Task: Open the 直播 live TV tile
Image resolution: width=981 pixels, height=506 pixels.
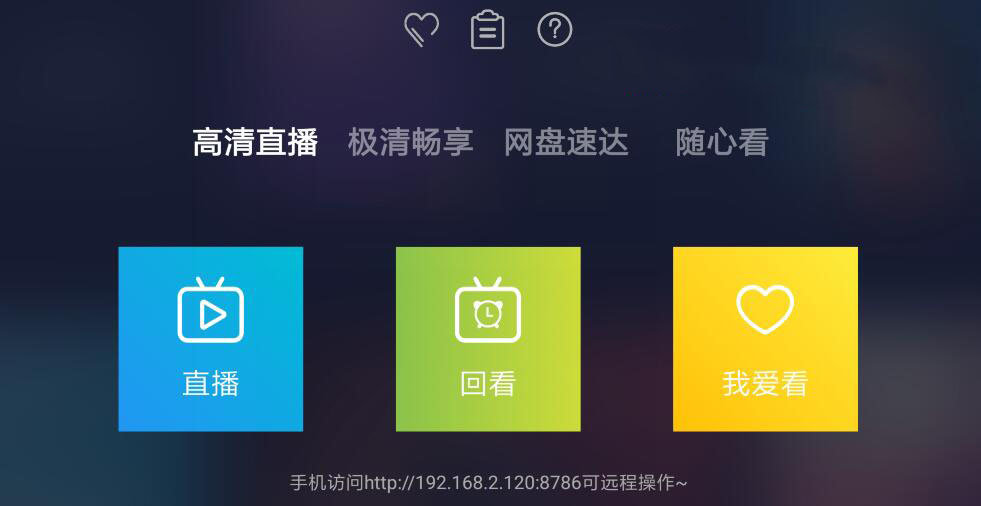Action: tap(210, 339)
